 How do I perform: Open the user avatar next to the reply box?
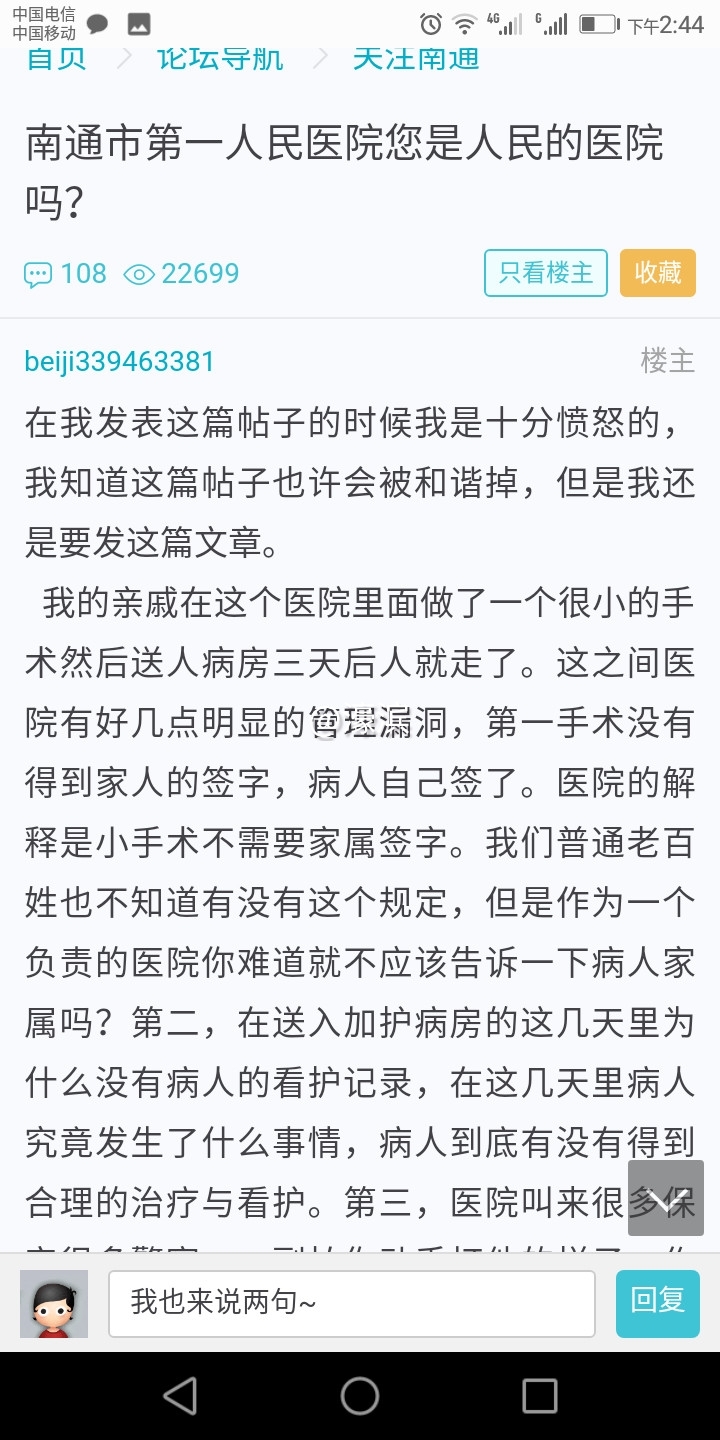(54, 1303)
